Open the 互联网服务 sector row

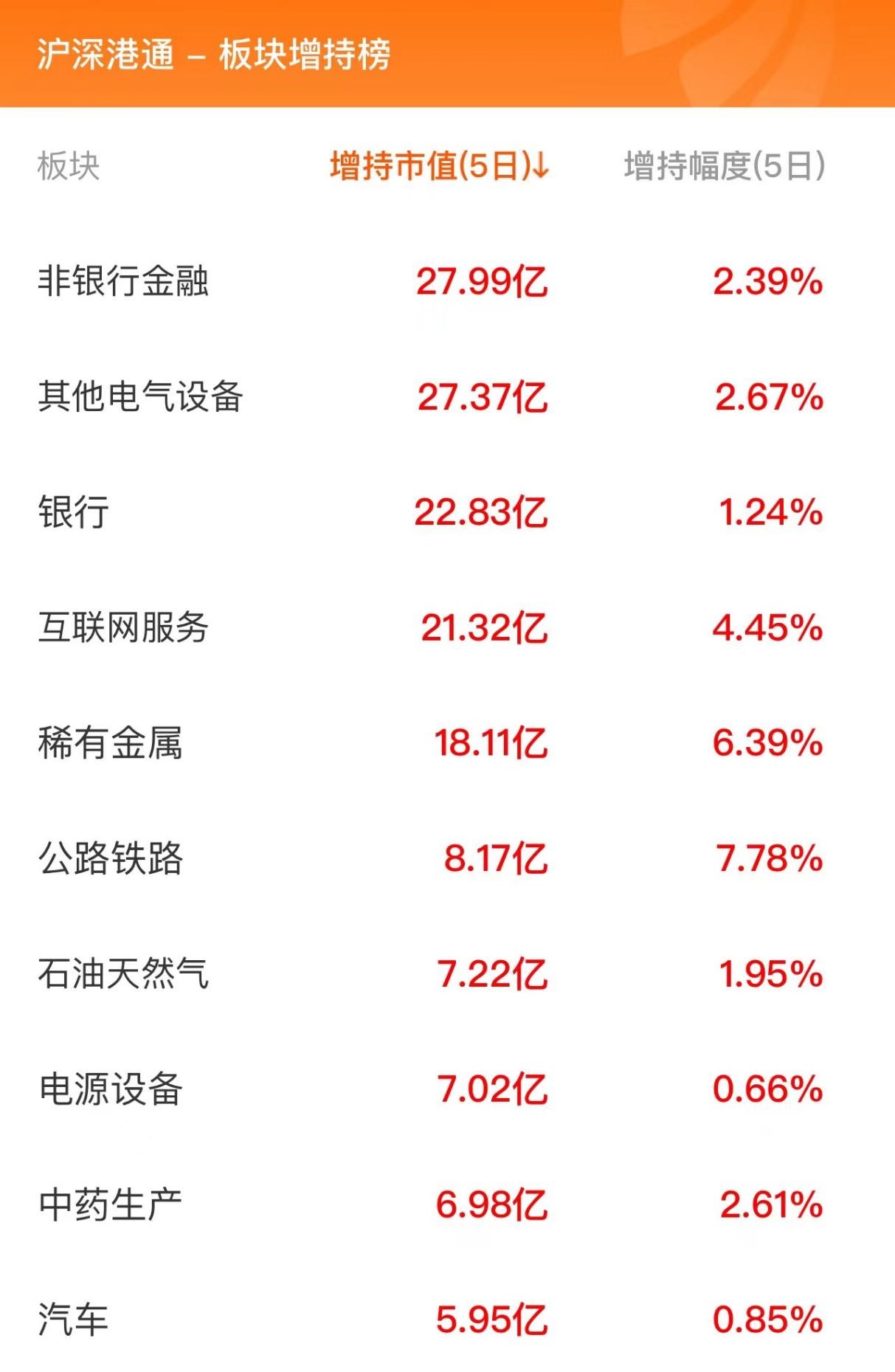click(x=123, y=628)
